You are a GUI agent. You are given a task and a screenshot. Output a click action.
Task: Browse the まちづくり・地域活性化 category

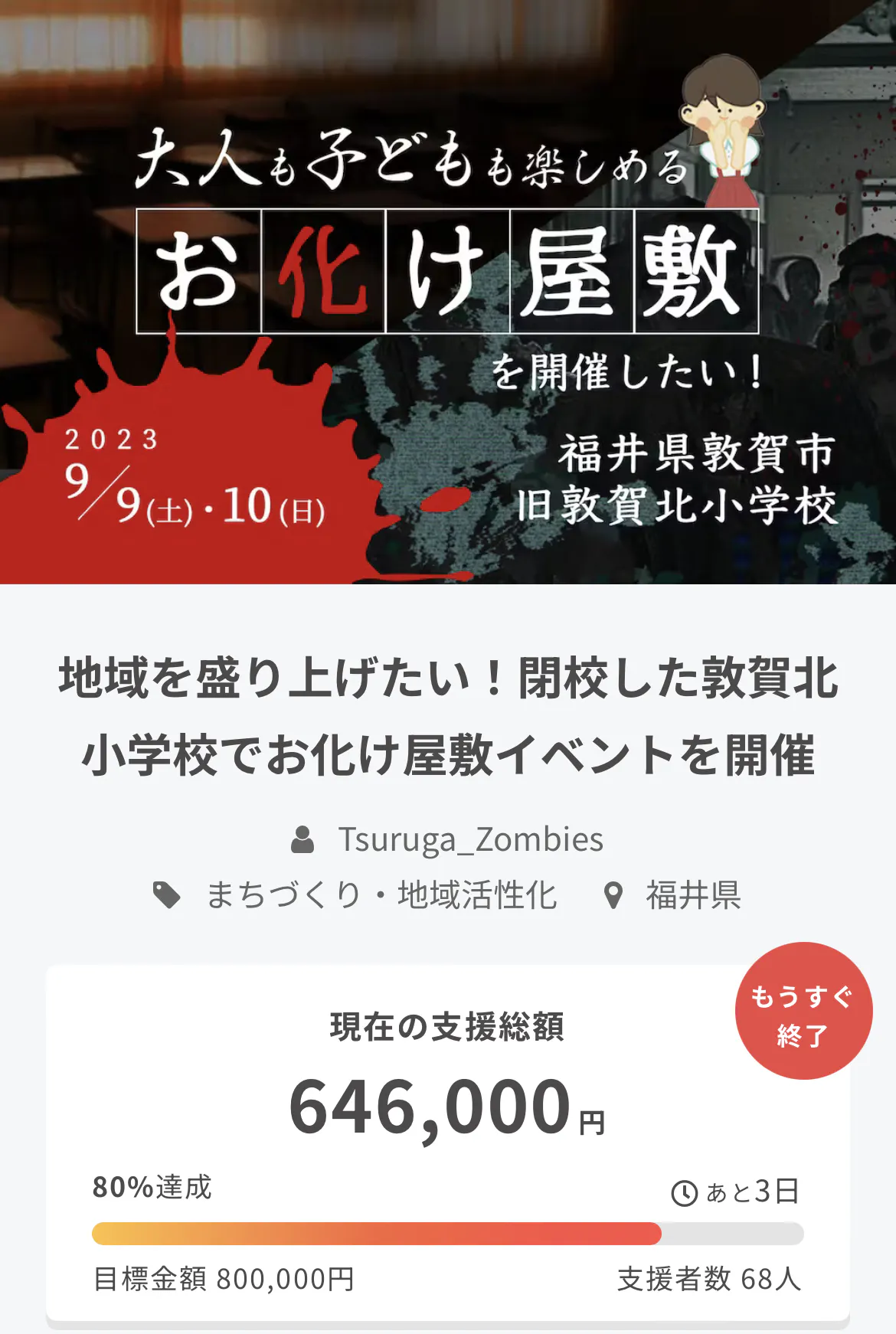tap(381, 895)
